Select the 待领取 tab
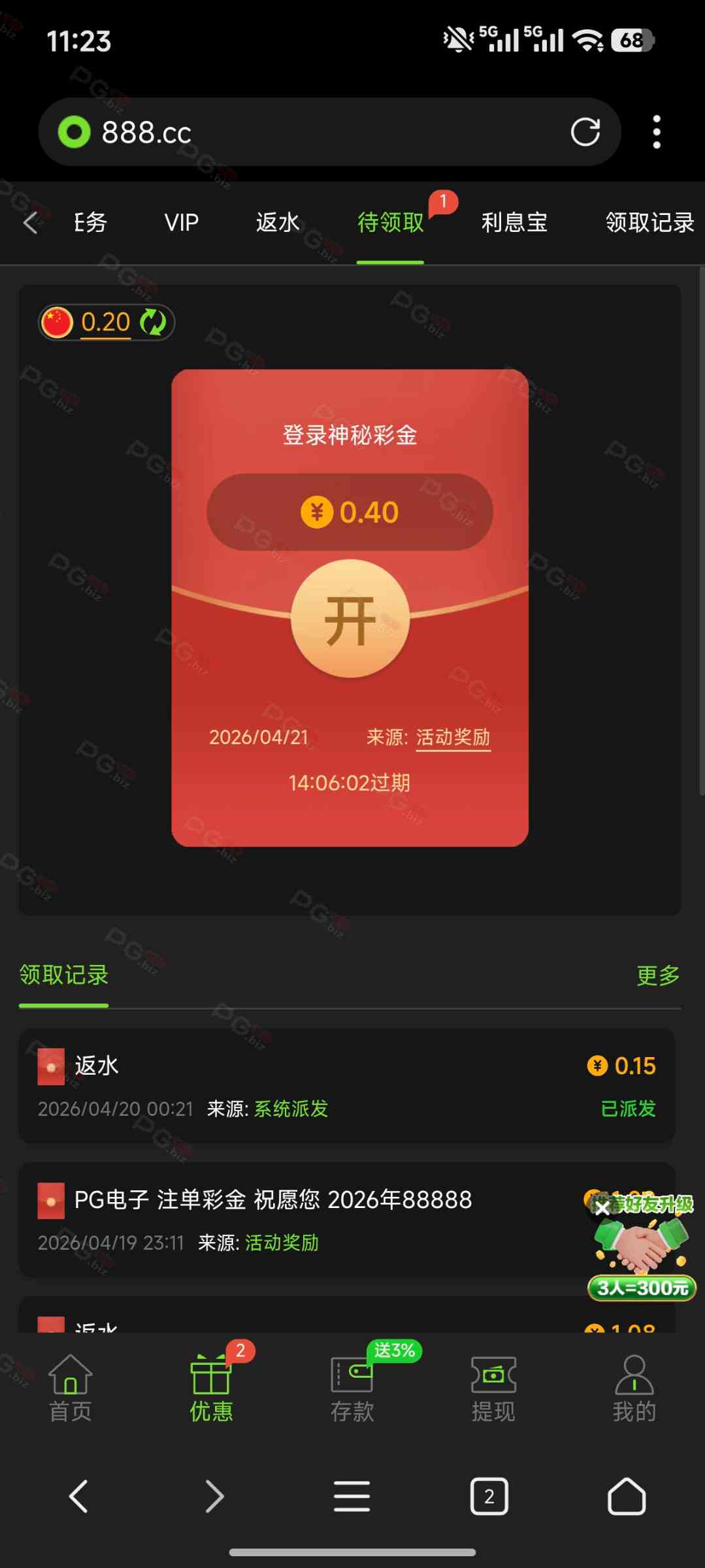 coord(390,223)
